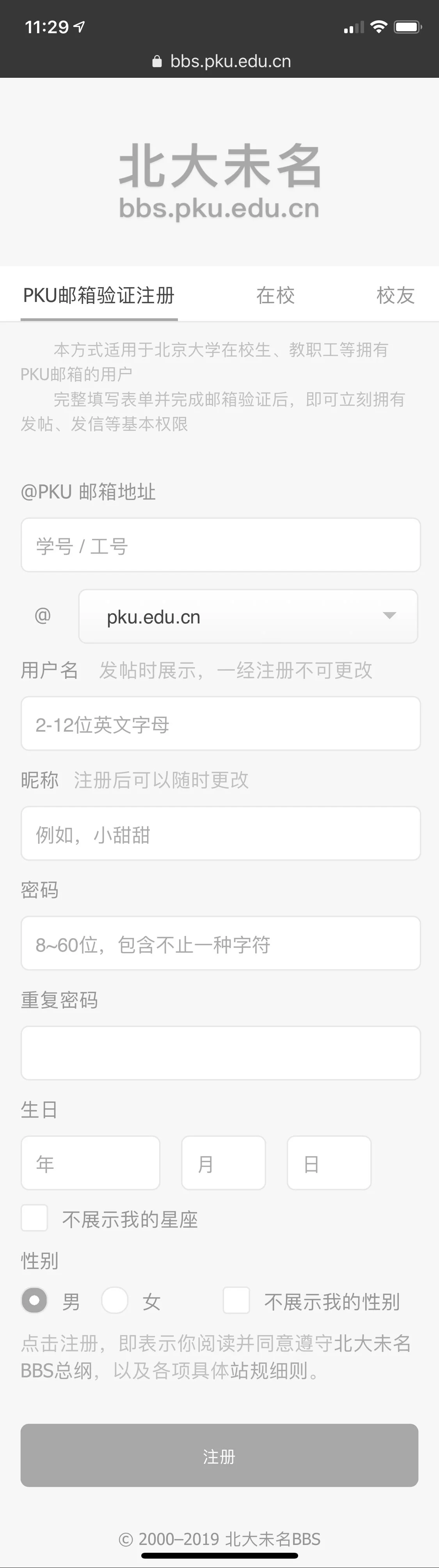This screenshot has width=439, height=1568.
Task: Switch to the 校友 tab
Action: click(x=395, y=295)
